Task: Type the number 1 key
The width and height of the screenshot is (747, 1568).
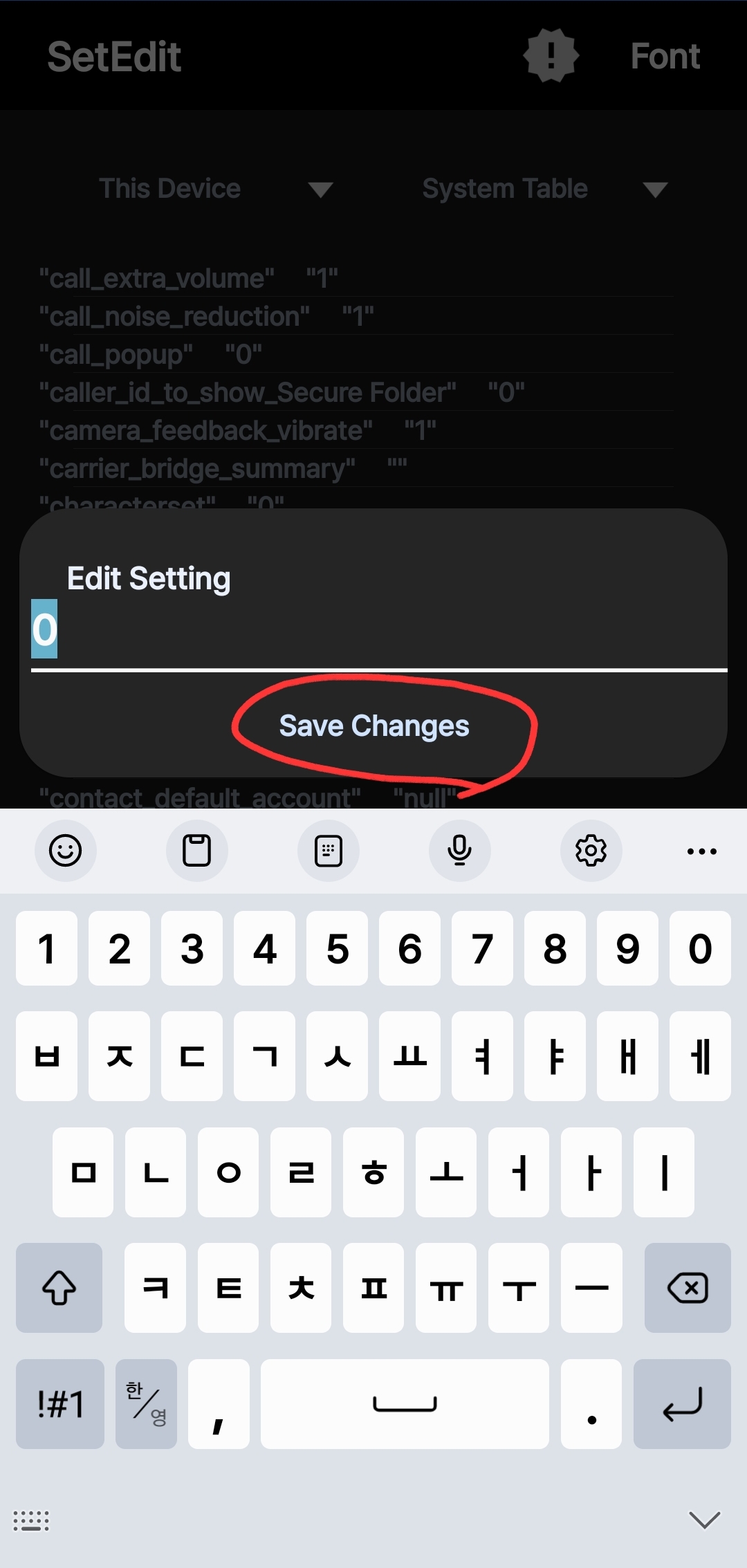Action: [47, 948]
